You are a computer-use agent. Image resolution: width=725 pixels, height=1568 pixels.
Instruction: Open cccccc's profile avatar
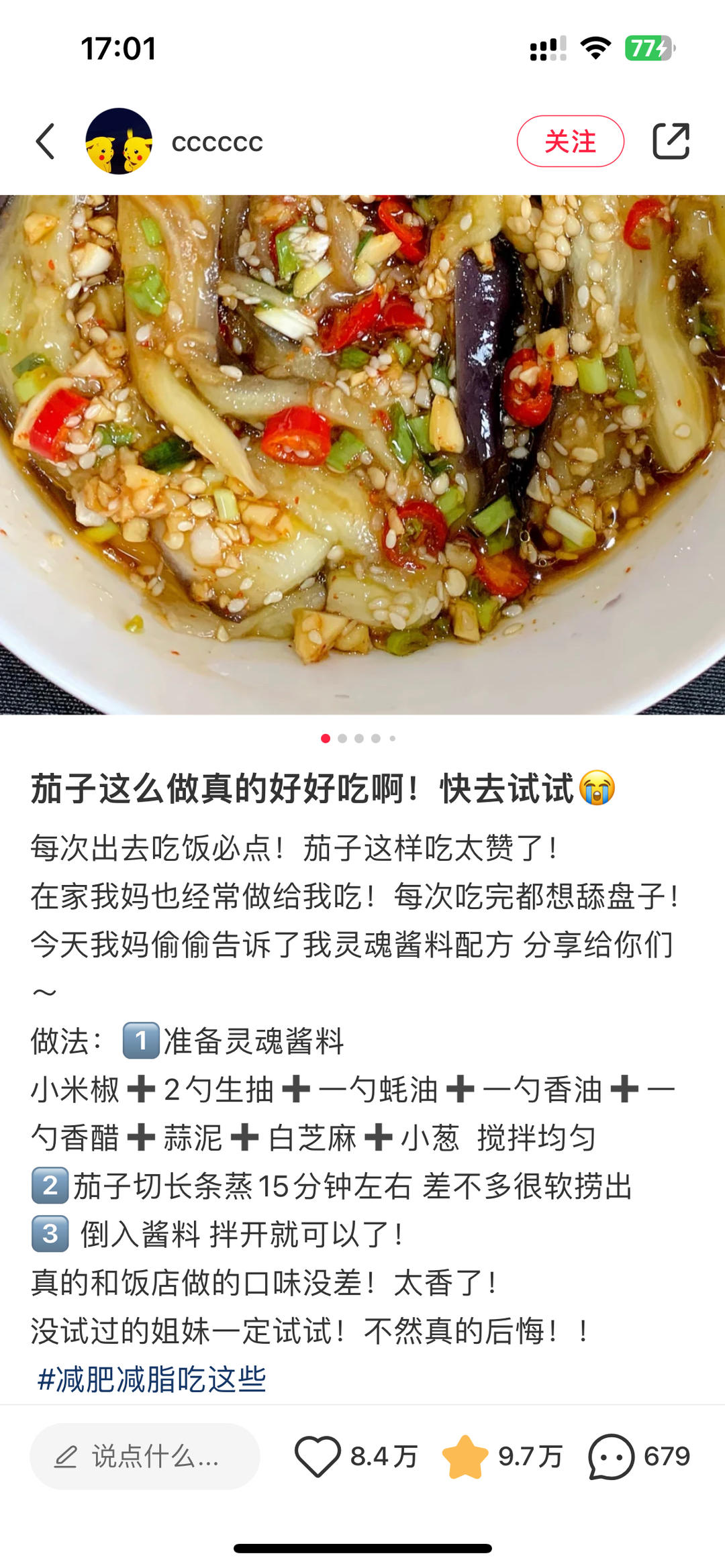pyautogui.click(x=119, y=142)
